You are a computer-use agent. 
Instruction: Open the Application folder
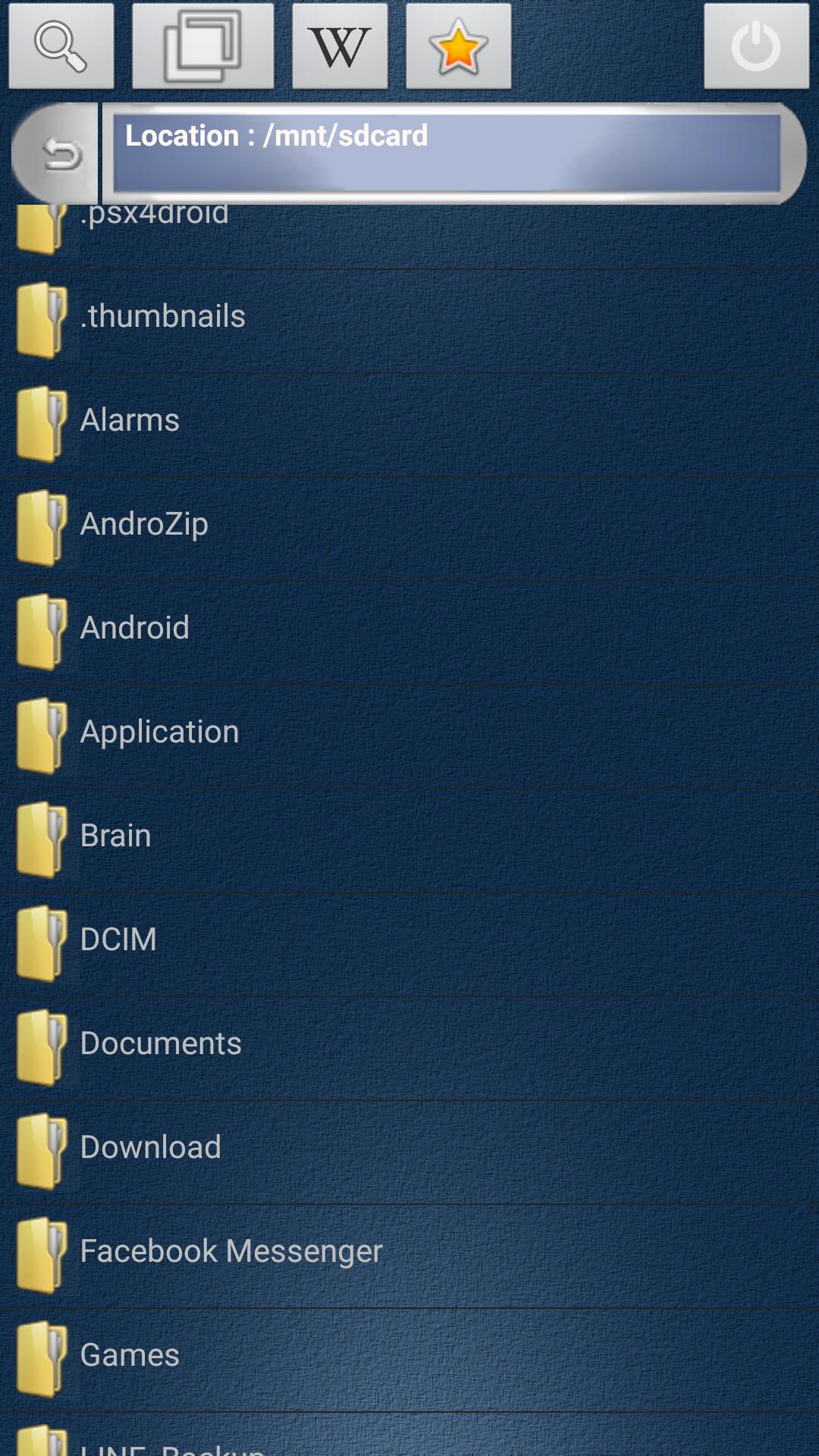point(159,730)
